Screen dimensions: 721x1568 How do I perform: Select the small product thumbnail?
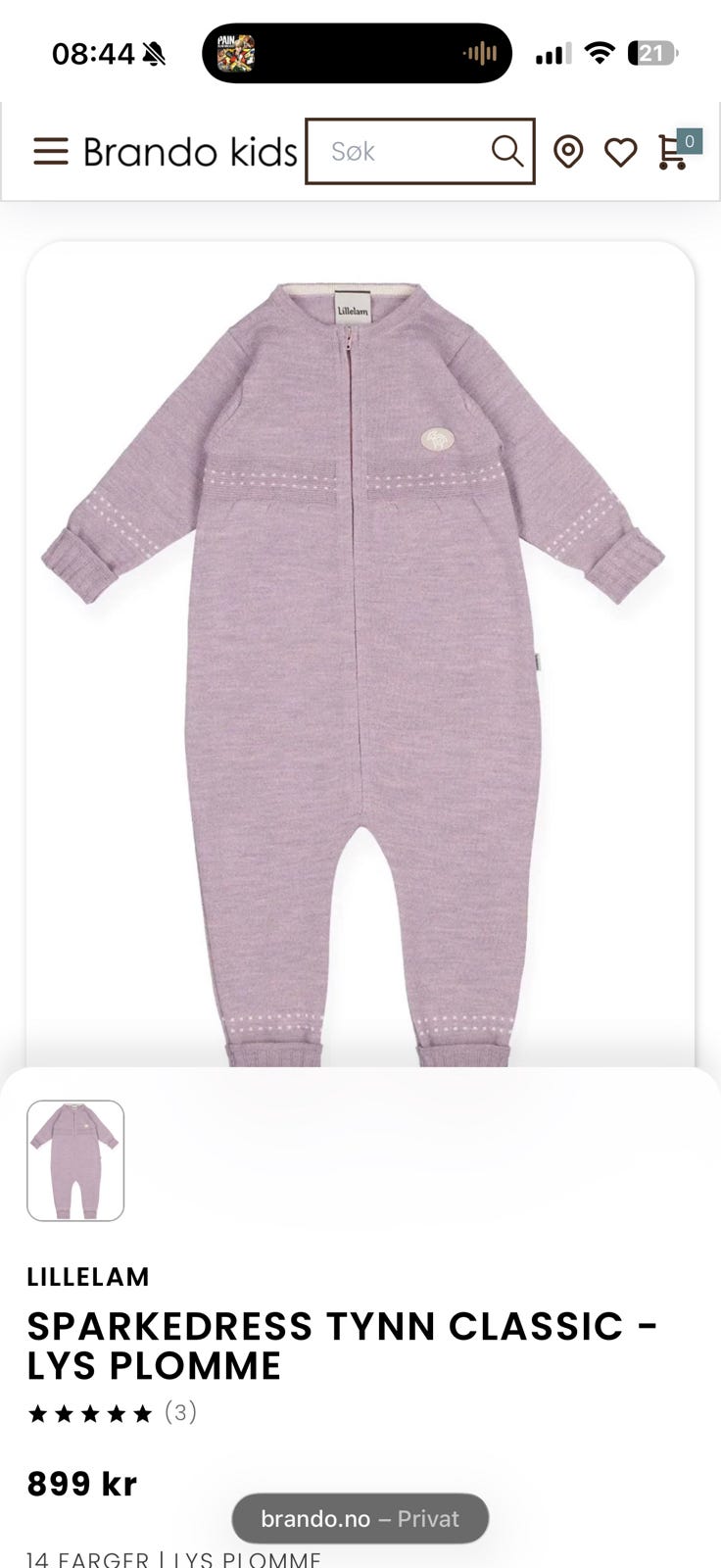point(75,1160)
